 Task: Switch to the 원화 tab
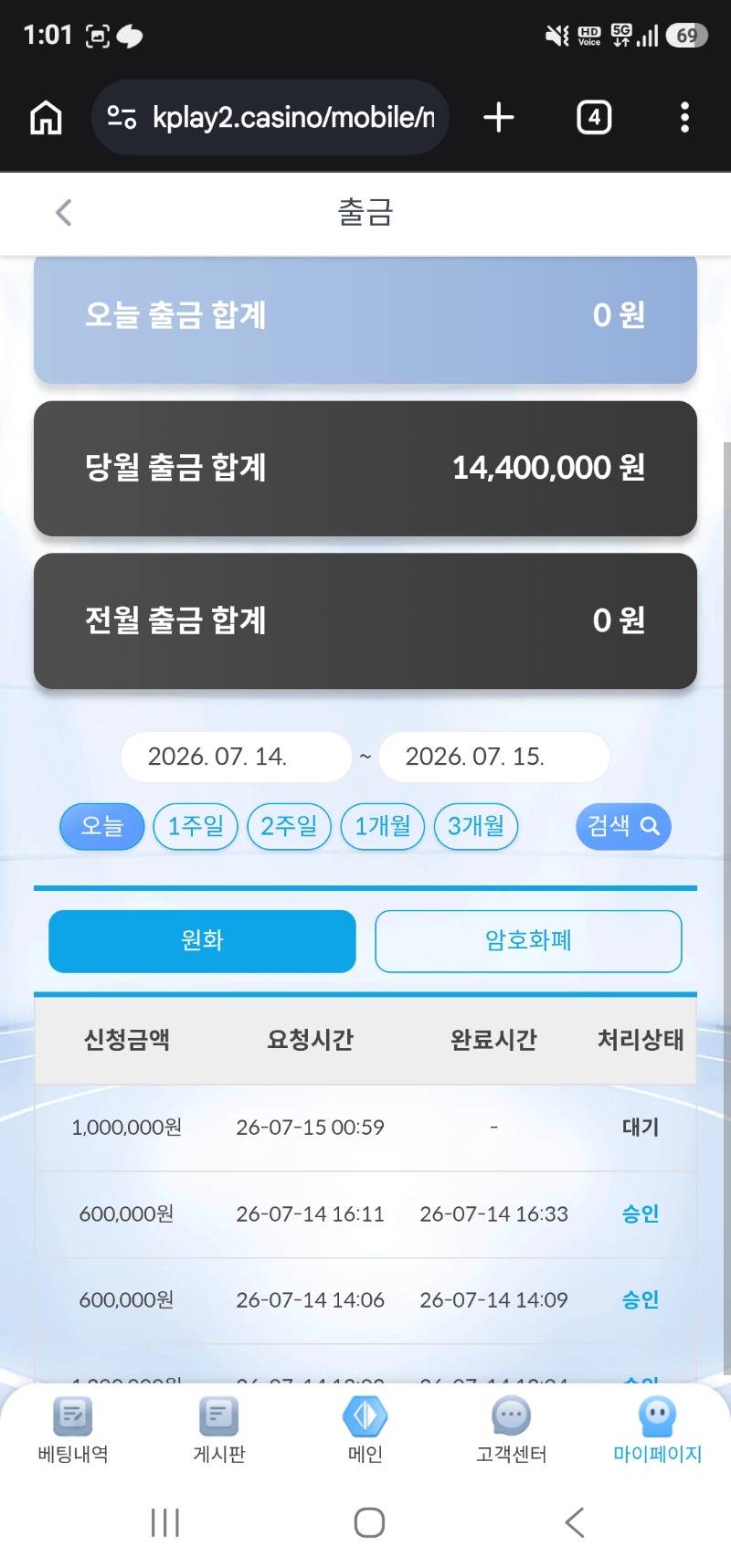pyautogui.click(x=202, y=940)
